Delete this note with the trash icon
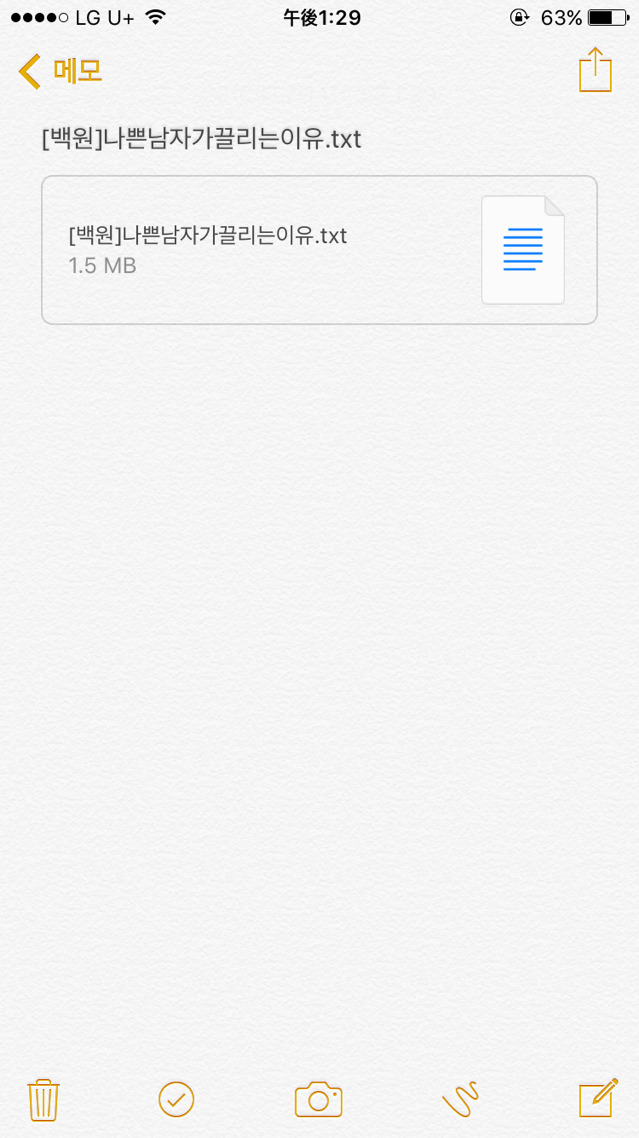This screenshot has width=639, height=1138. coord(43,1100)
